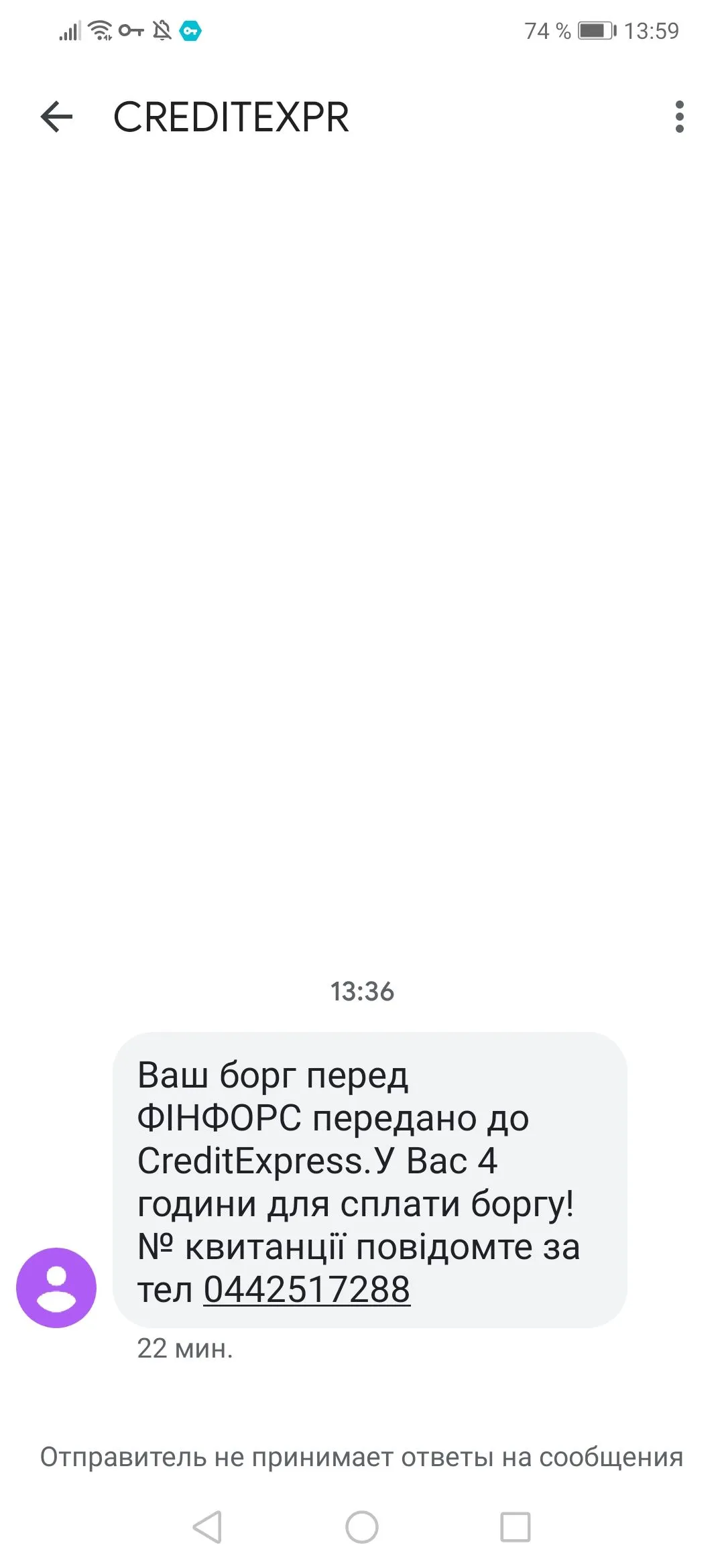Open the recent apps overview
724x1568 pixels.
tap(515, 1527)
